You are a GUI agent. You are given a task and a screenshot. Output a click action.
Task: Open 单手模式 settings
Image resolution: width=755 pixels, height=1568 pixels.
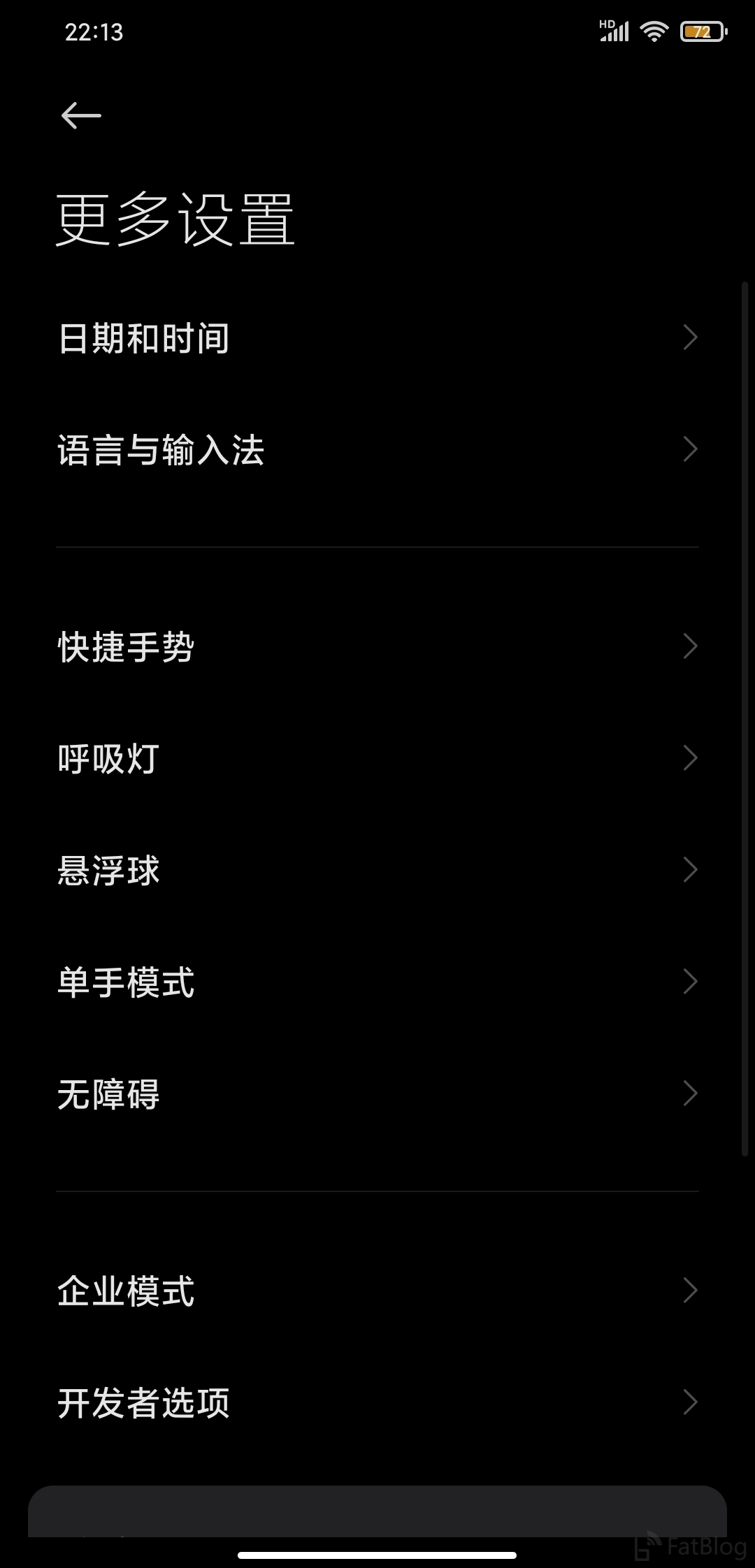(377, 982)
